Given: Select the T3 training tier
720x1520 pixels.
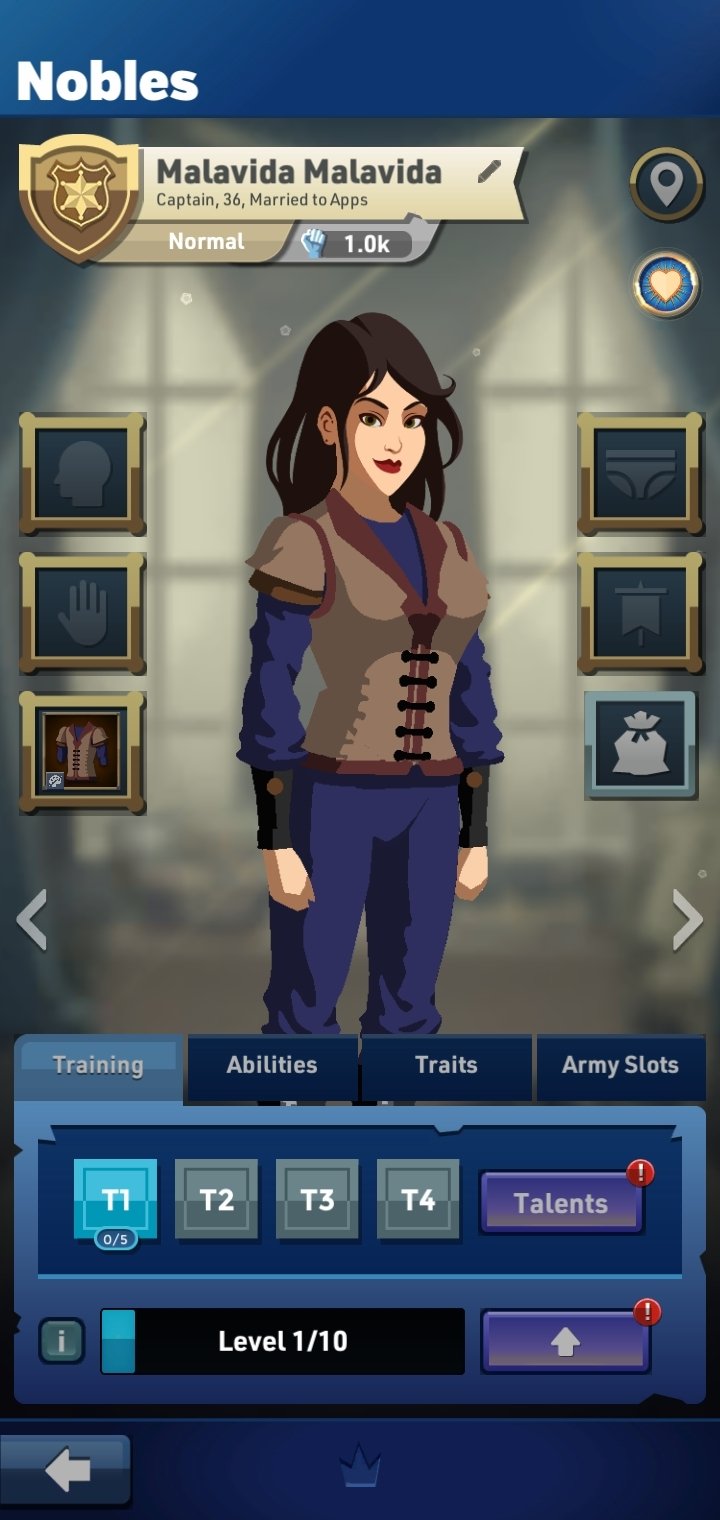Looking at the screenshot, I should 317,1200.
